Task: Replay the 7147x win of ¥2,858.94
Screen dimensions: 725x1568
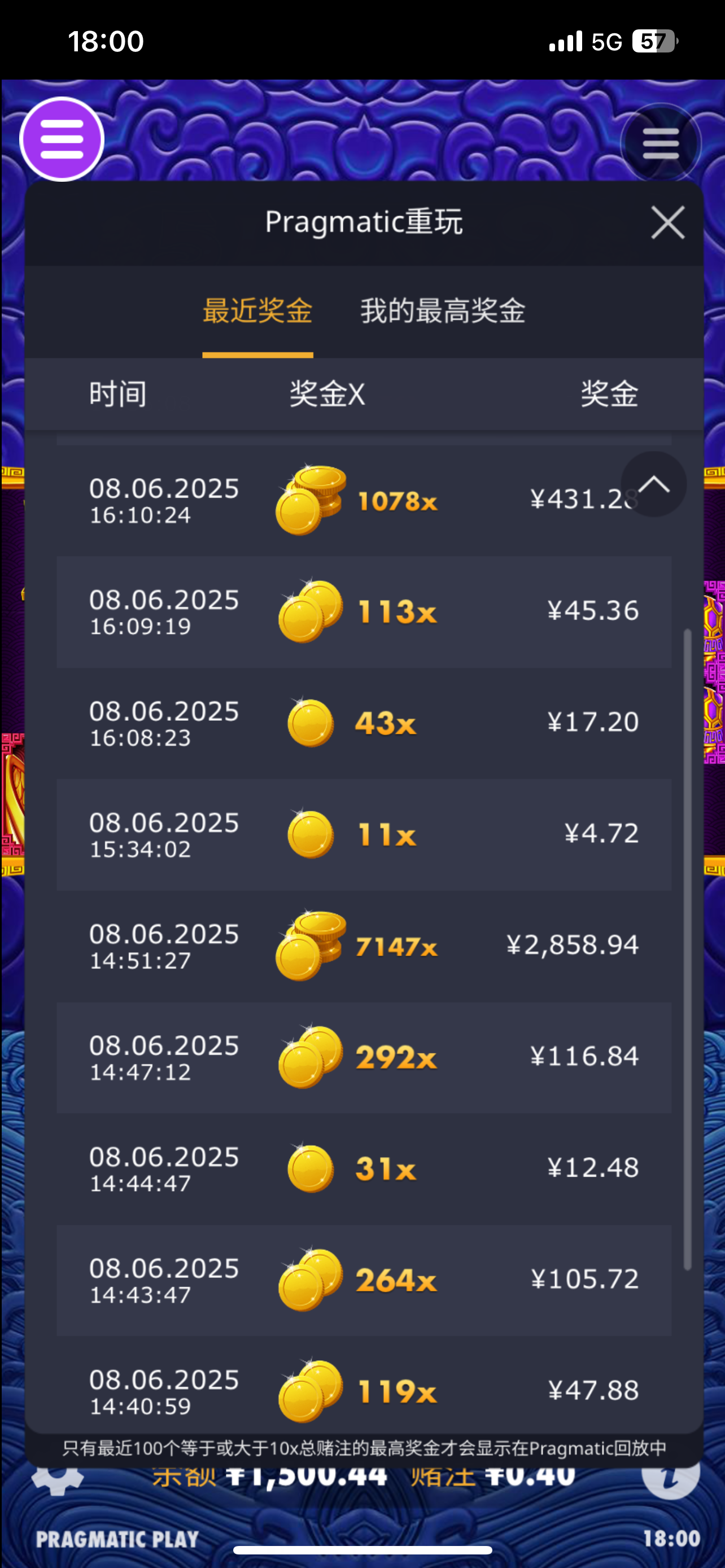Action: tap(364, 946)
